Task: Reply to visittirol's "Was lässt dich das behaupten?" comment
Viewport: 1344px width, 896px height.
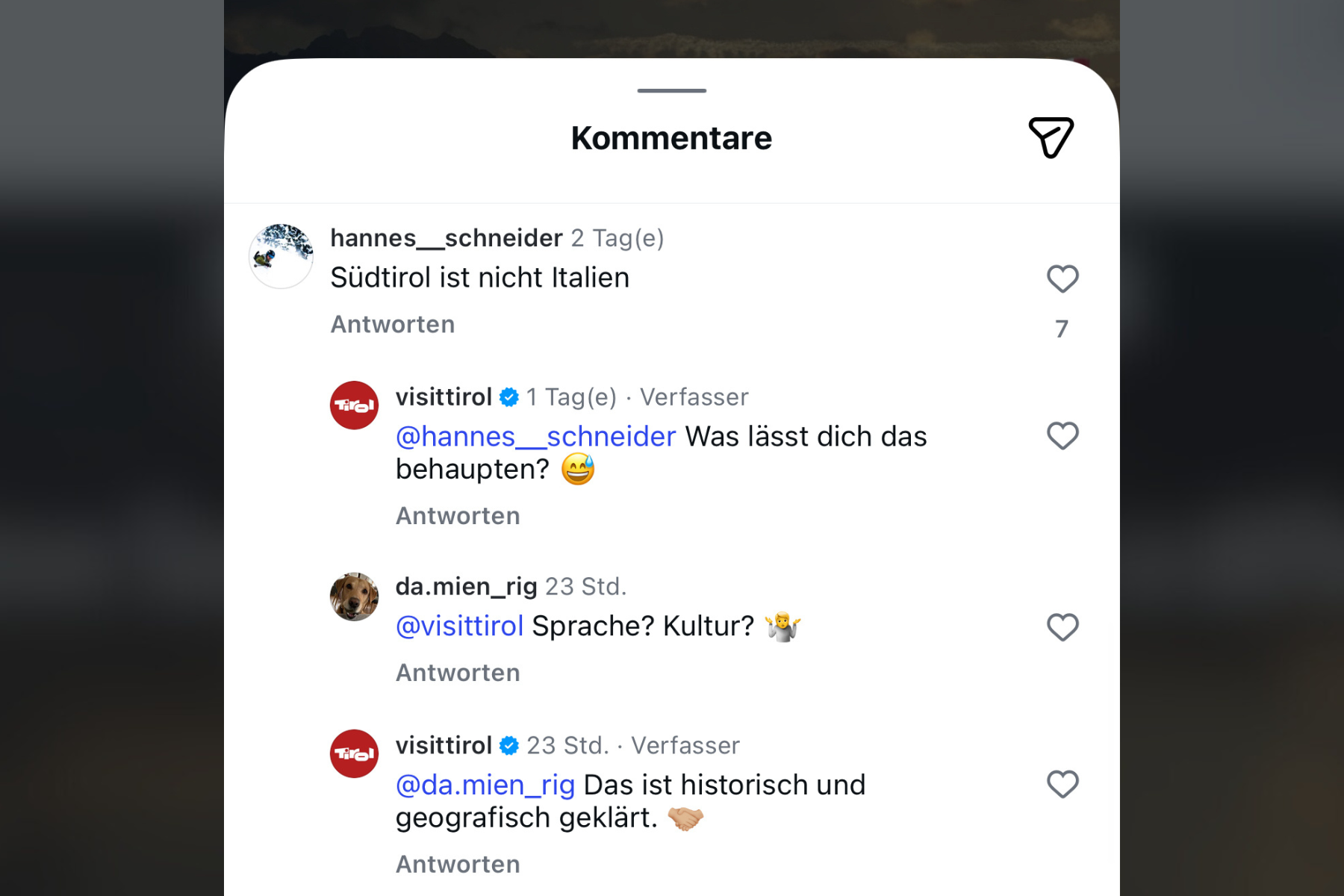Action: coord(458,516)
